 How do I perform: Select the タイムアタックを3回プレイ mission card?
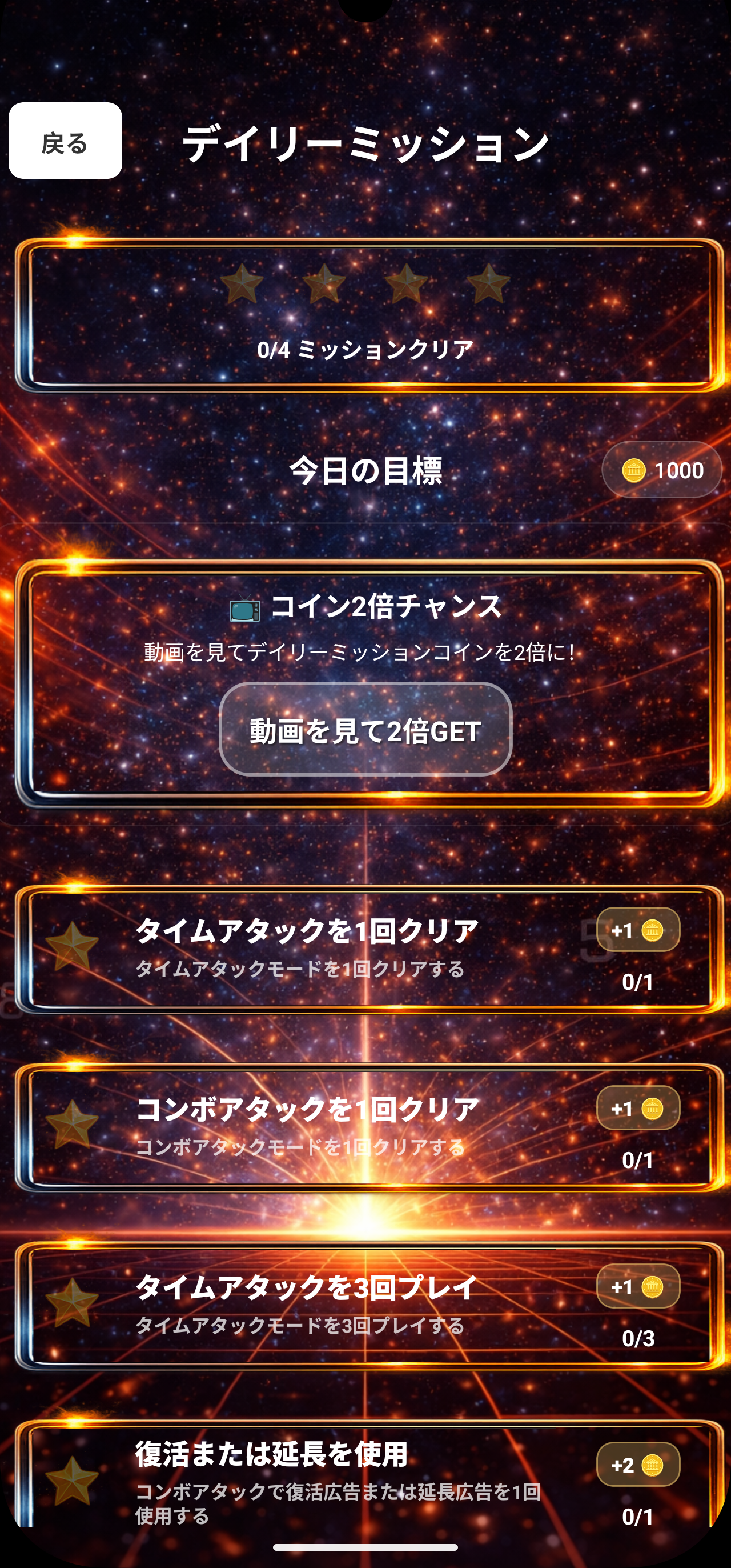(365, 1305)
